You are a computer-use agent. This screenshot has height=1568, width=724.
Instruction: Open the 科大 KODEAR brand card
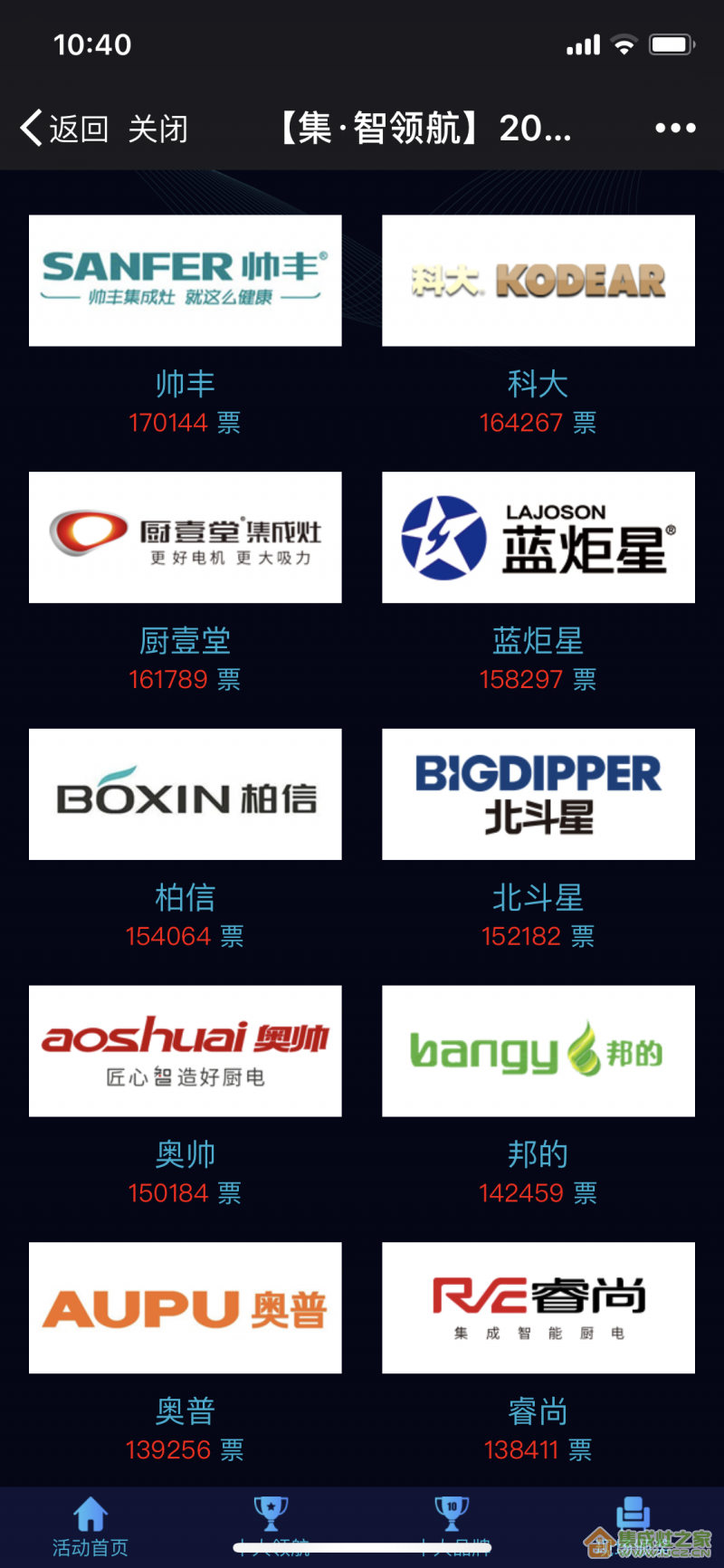(x=538, y=281)
